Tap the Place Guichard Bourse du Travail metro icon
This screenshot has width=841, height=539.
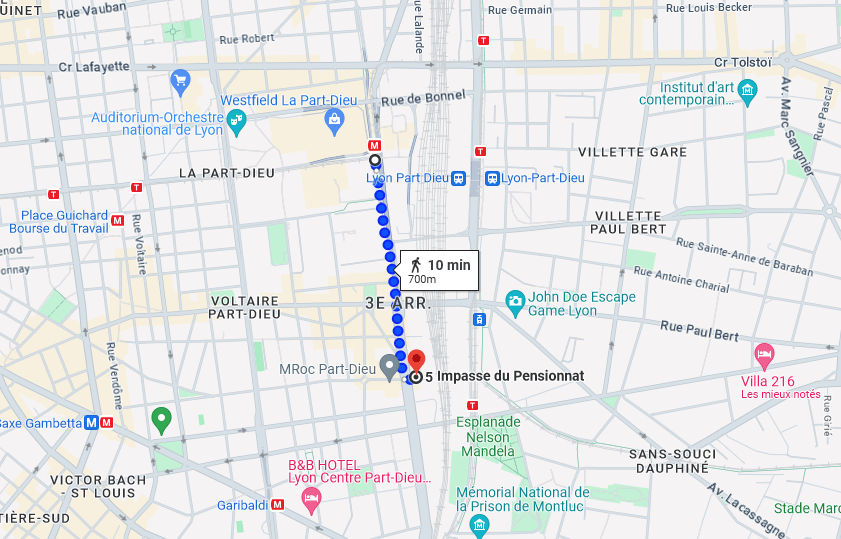(118, 221)
